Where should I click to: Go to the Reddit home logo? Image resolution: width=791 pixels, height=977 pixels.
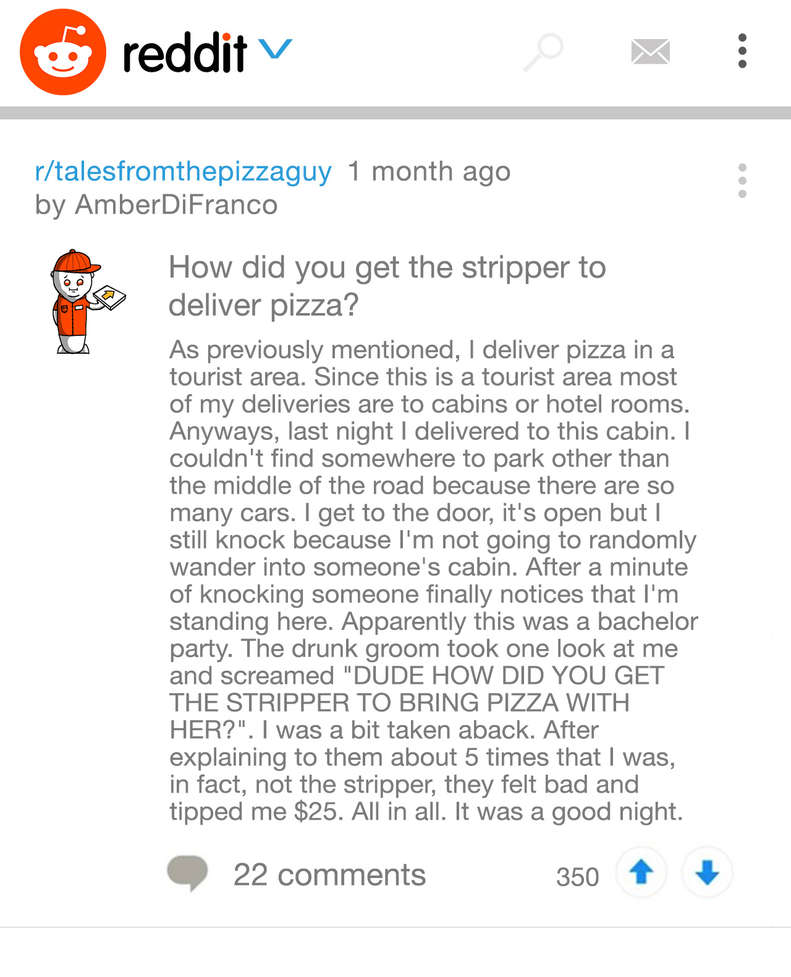63,52
